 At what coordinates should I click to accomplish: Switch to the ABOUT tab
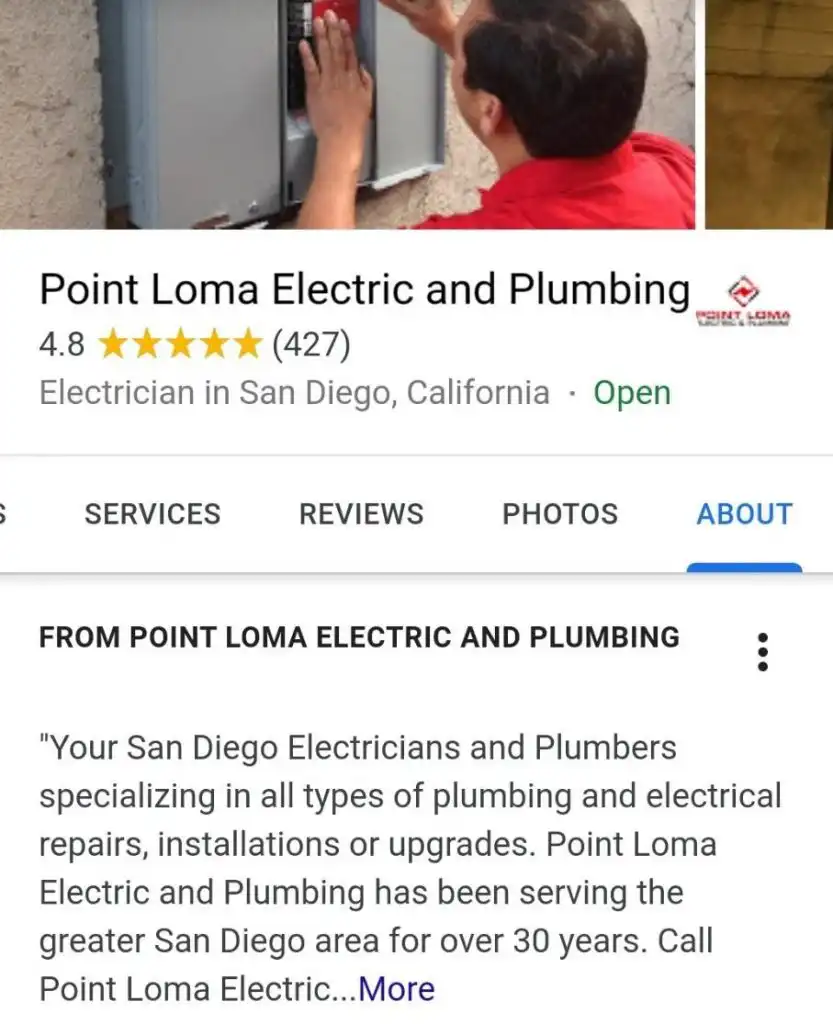pyautogui.click(x=744, y=513)
